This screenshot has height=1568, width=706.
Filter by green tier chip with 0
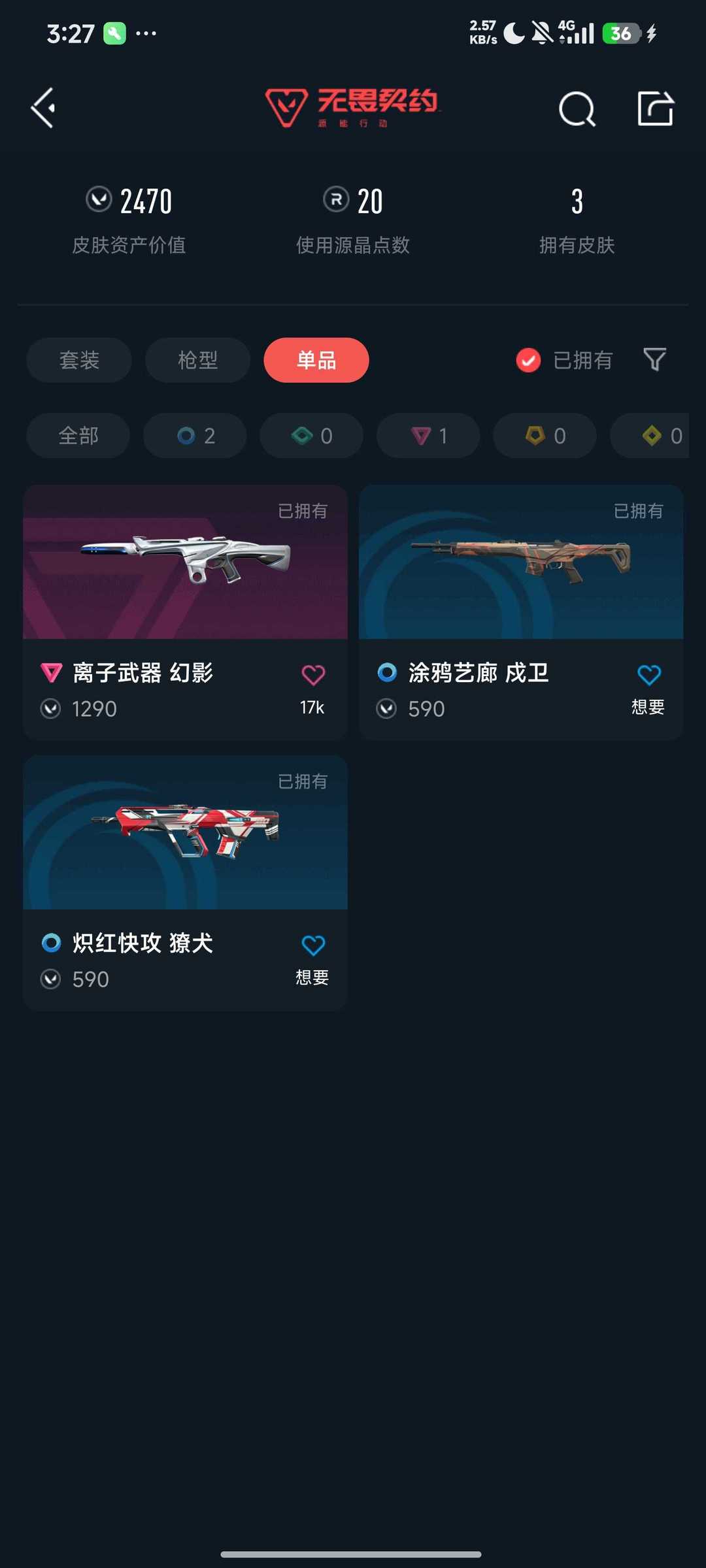311,435
